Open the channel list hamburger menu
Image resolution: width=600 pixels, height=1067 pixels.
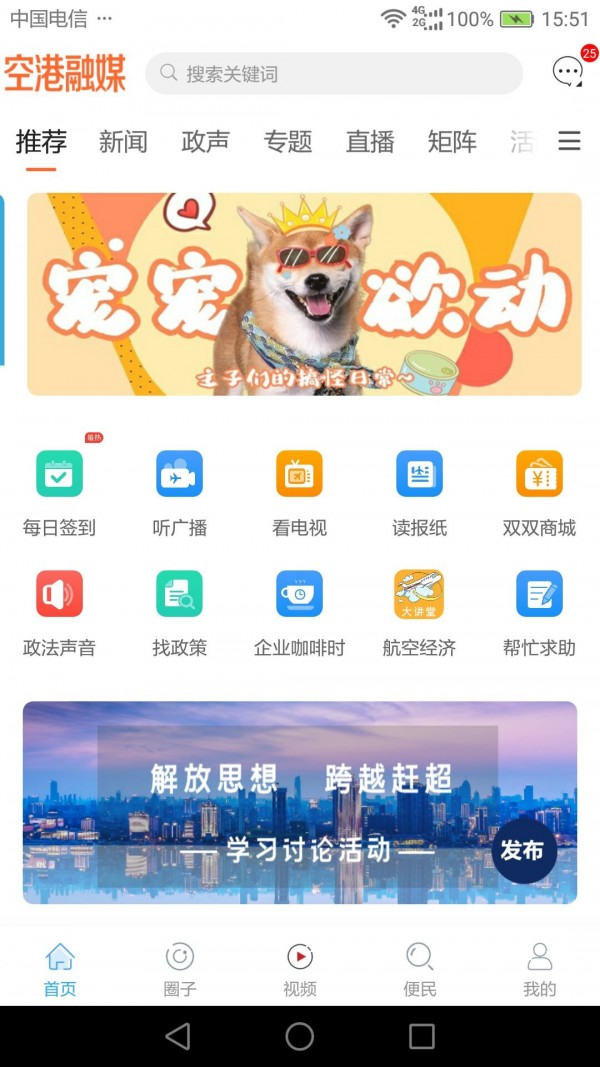point(569,141)
